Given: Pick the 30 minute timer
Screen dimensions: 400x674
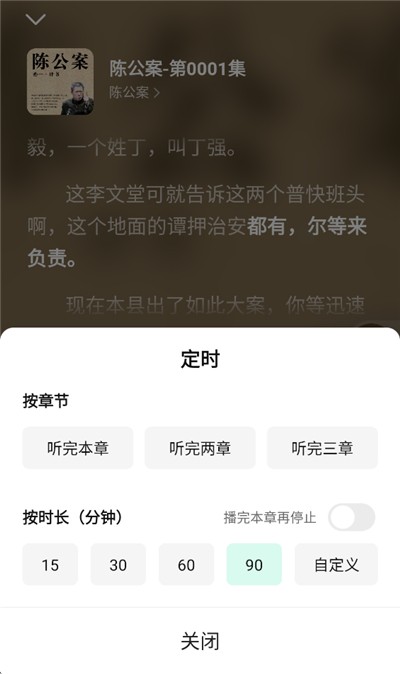Looking at the screenshot, I should (x=118, y=564).
